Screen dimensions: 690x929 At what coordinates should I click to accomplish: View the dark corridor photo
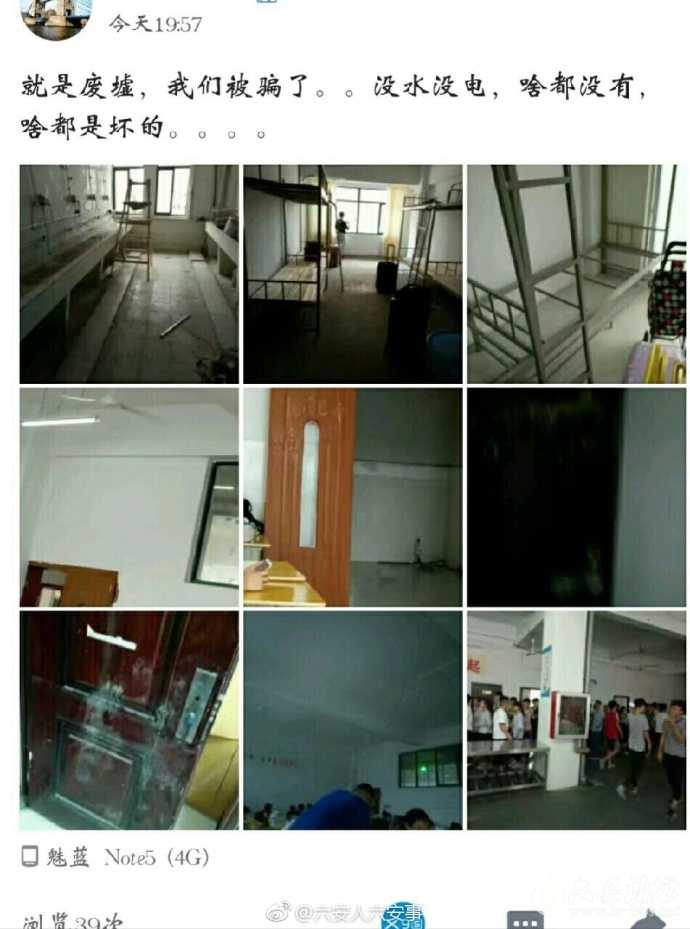click(x=576, y=497)
